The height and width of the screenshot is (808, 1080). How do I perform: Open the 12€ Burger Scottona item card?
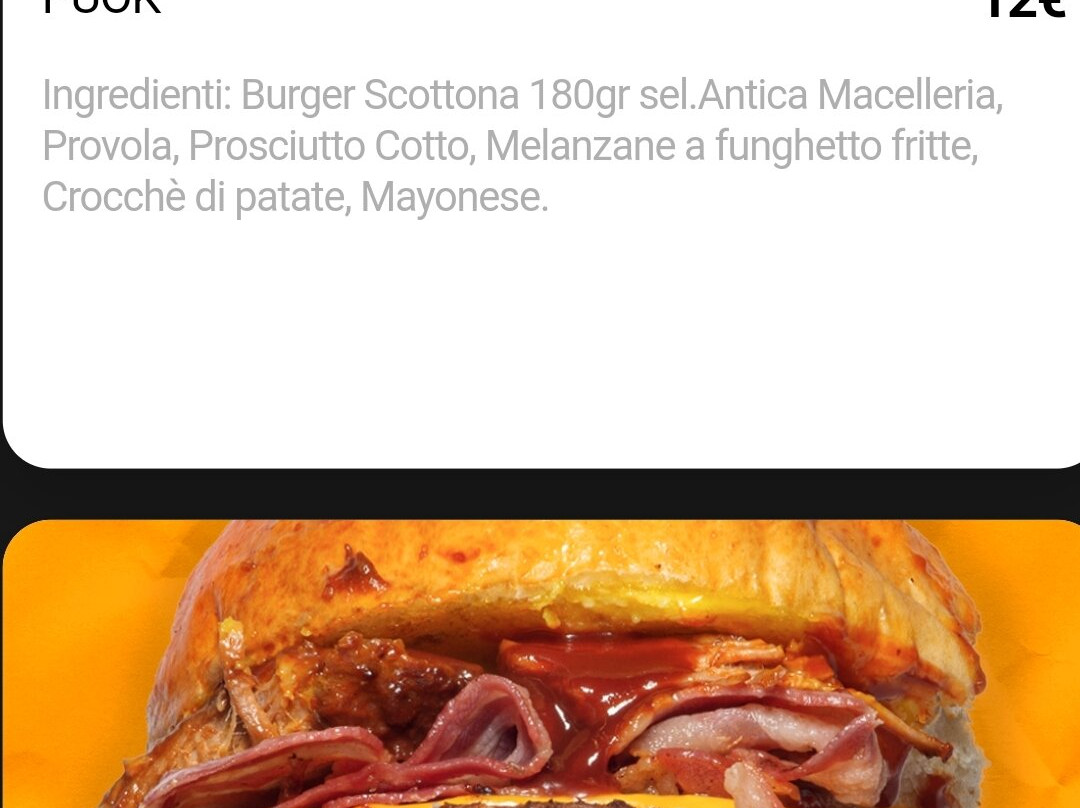[540, 230]
